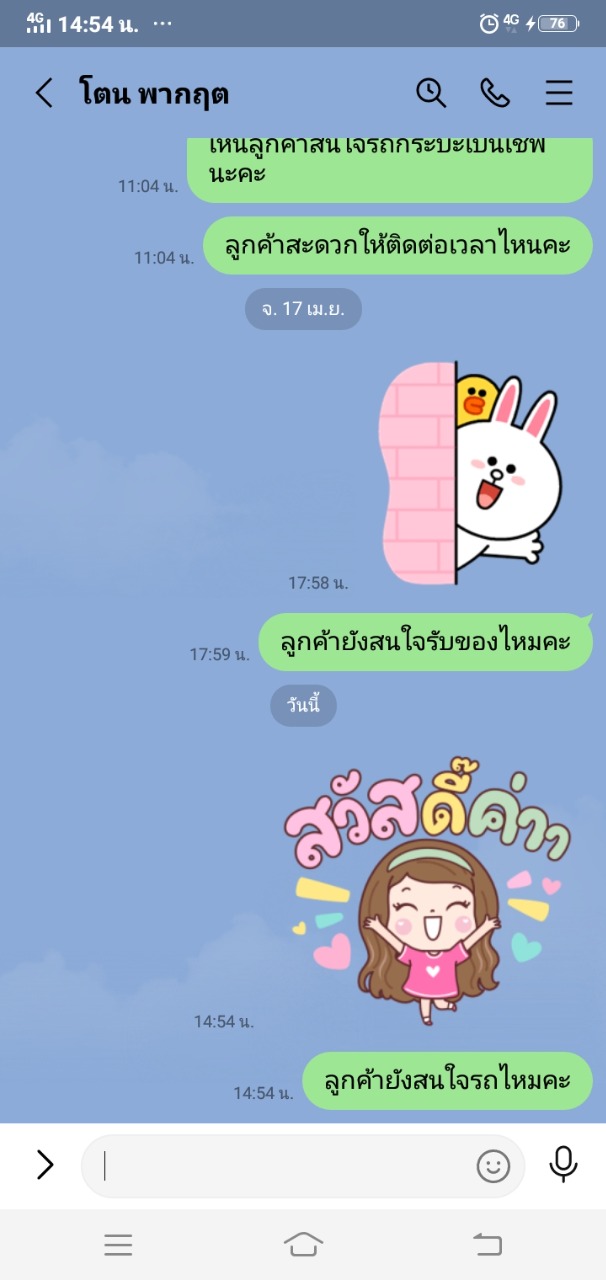Search within this chat
Image resolution: width=606 pixels, height=1280 pixels.
point(431,93)
